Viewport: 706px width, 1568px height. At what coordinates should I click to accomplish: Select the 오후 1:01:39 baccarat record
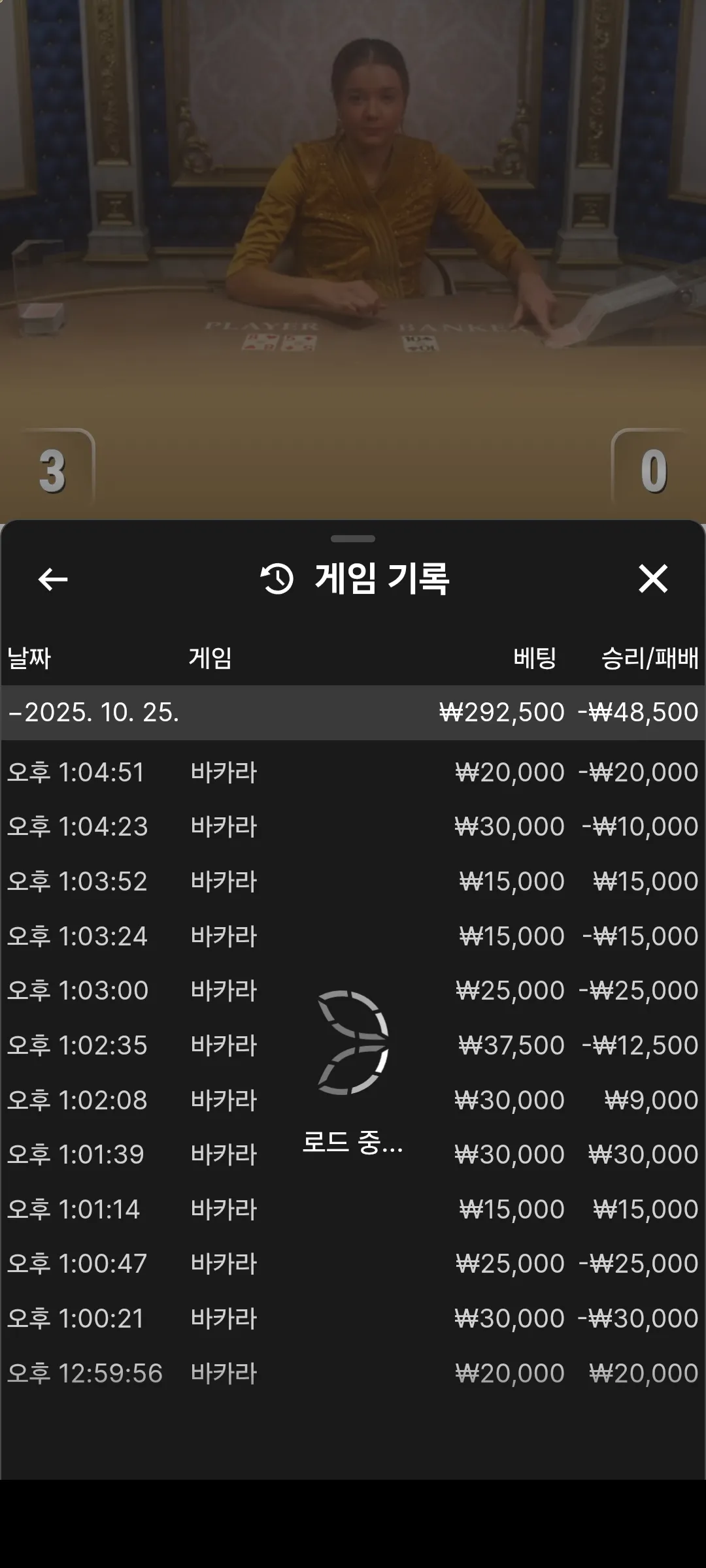pyautogui.click(x=353, y=1154)
